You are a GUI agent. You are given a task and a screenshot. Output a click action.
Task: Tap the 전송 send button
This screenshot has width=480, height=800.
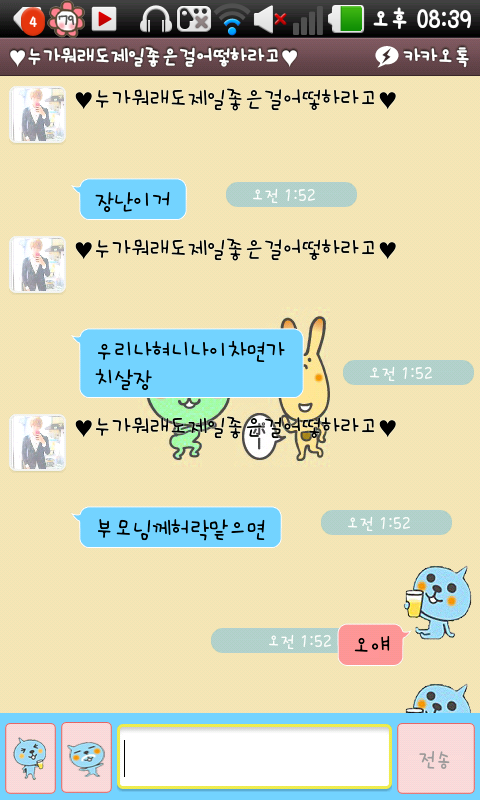point(435,758)
